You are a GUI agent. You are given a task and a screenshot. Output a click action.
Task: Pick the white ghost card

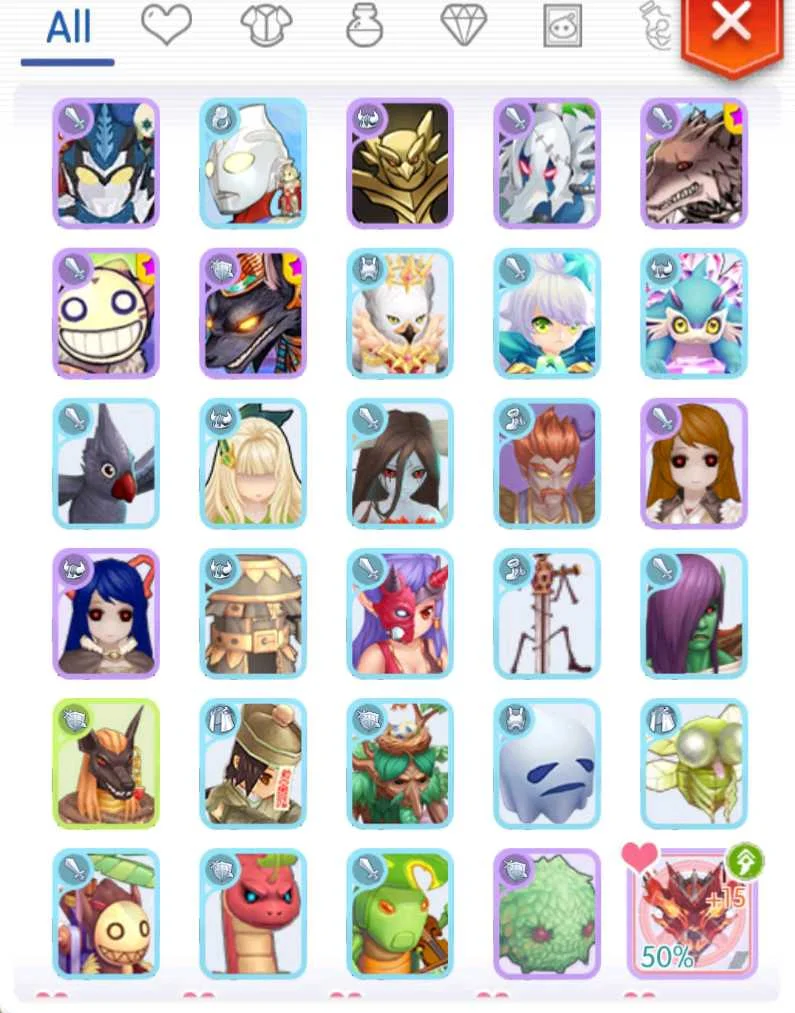tap(547, 763)
